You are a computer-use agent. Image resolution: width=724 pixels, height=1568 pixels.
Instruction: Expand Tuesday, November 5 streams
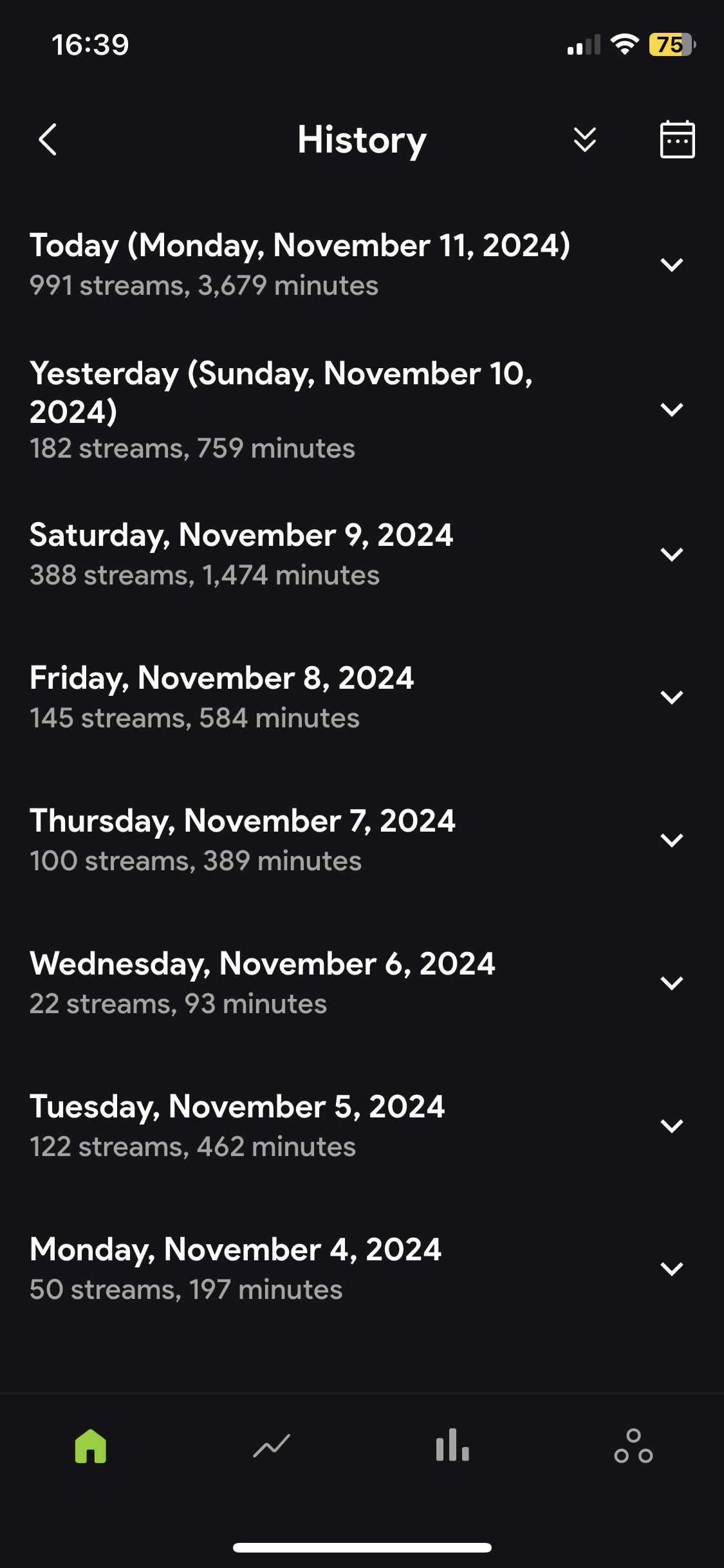(x=671, y=1126)
